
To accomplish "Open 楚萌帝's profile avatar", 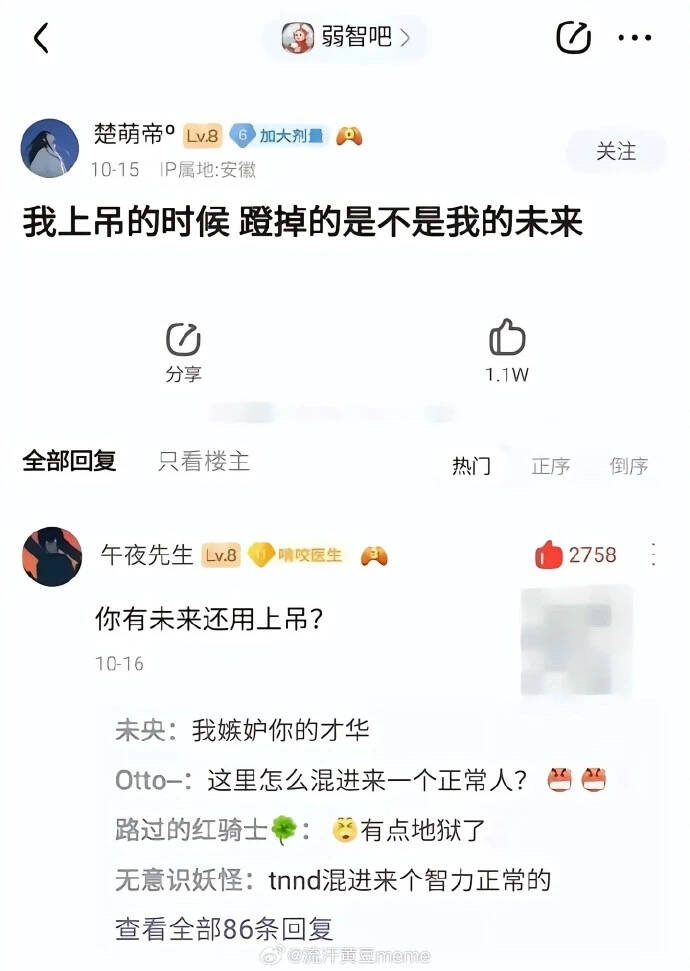I will click(x=50, y=149).
